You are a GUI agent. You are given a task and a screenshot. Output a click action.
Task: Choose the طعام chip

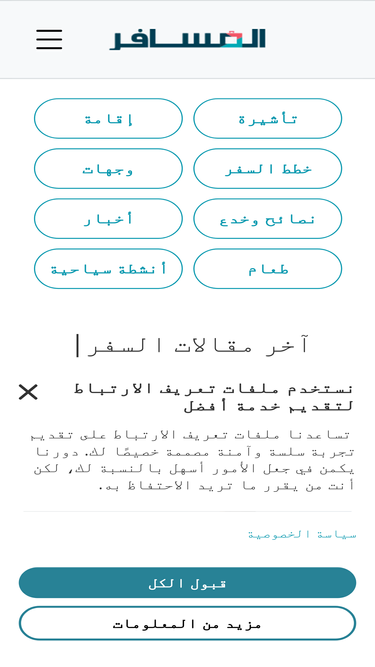(x=267, y=269)
